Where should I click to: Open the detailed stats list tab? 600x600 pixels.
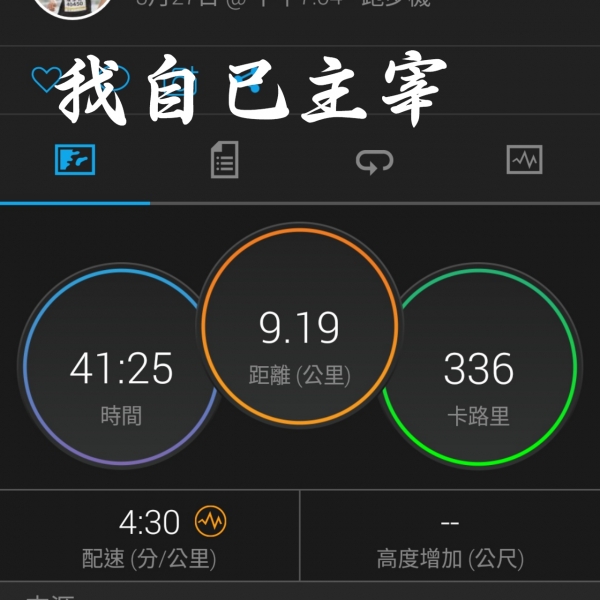click(x=225, y=160)
